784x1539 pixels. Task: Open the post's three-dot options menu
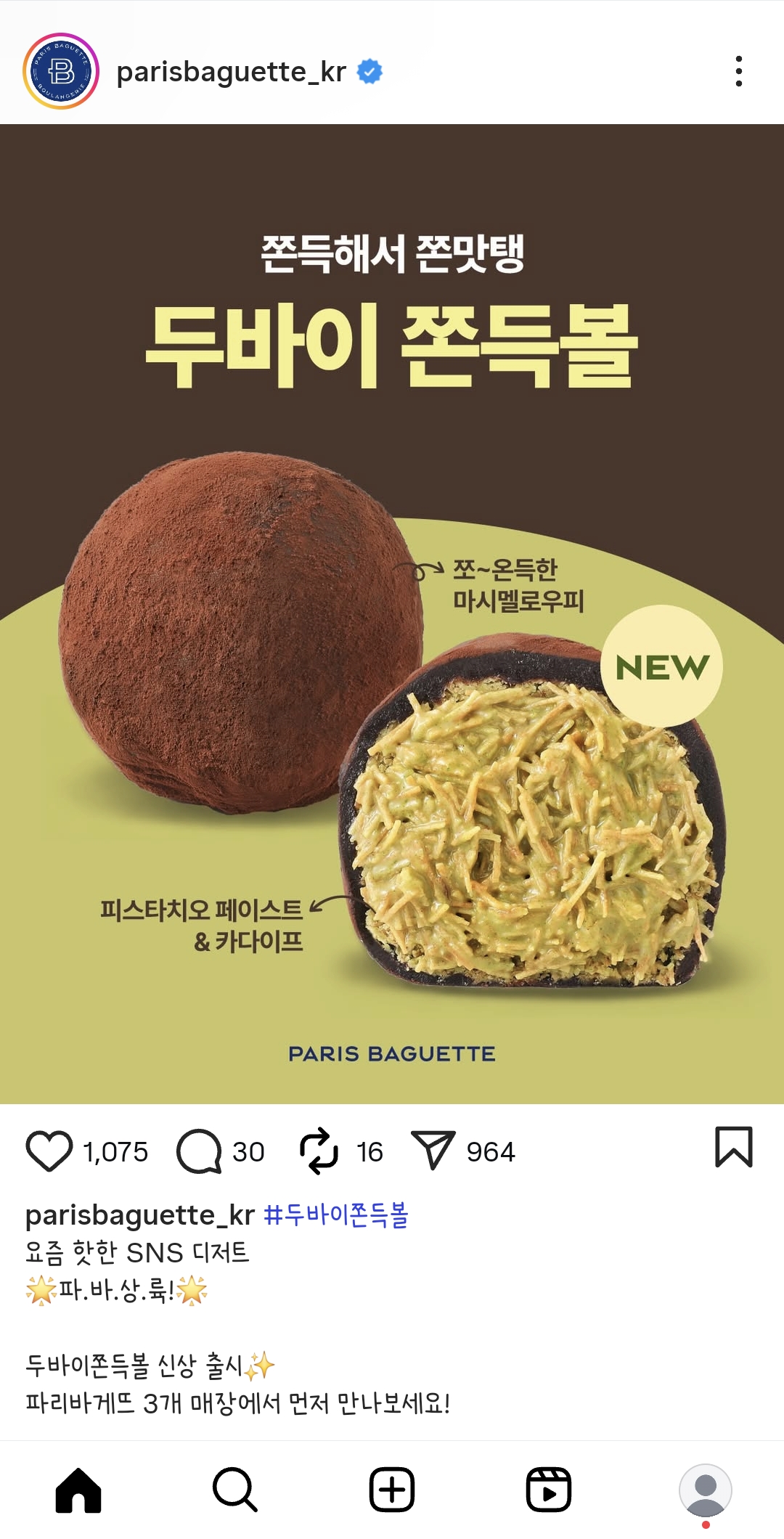[738, 71]
